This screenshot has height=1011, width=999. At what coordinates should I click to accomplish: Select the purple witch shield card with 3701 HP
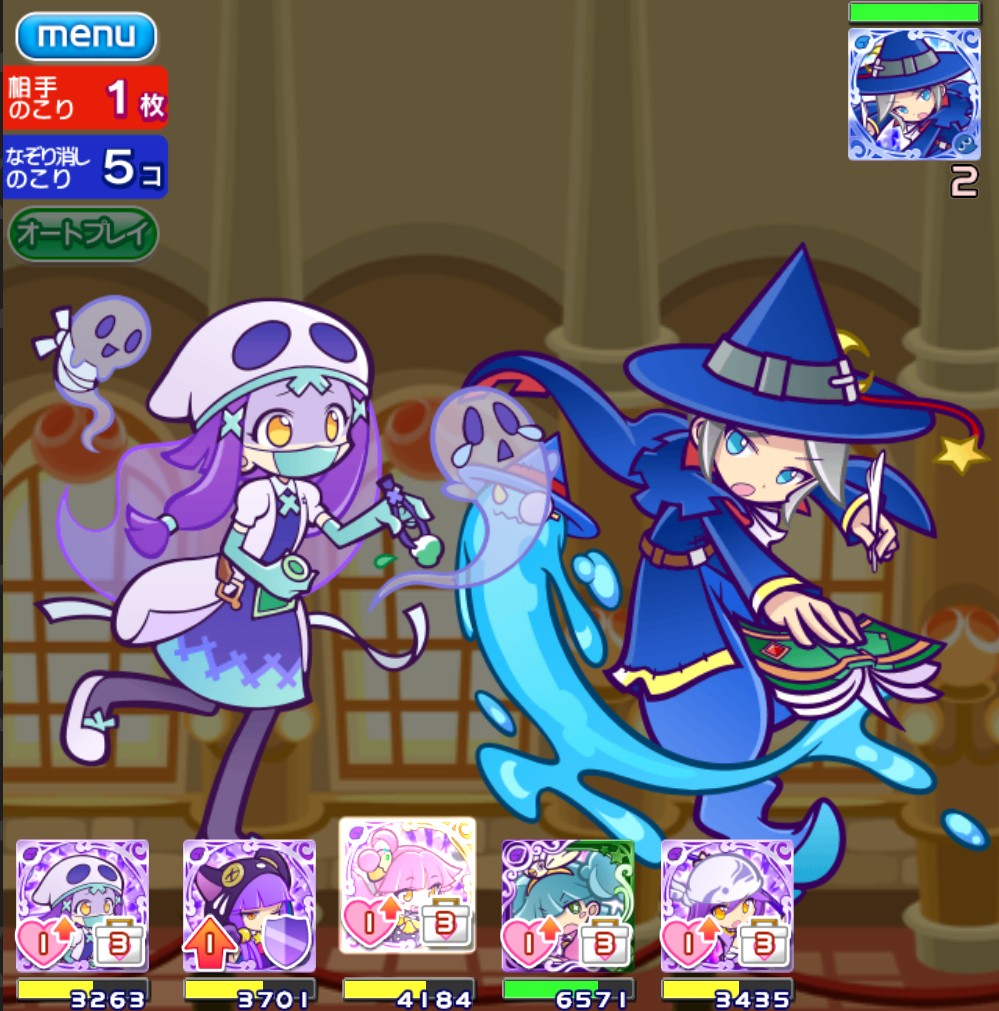tap(249, 906)
